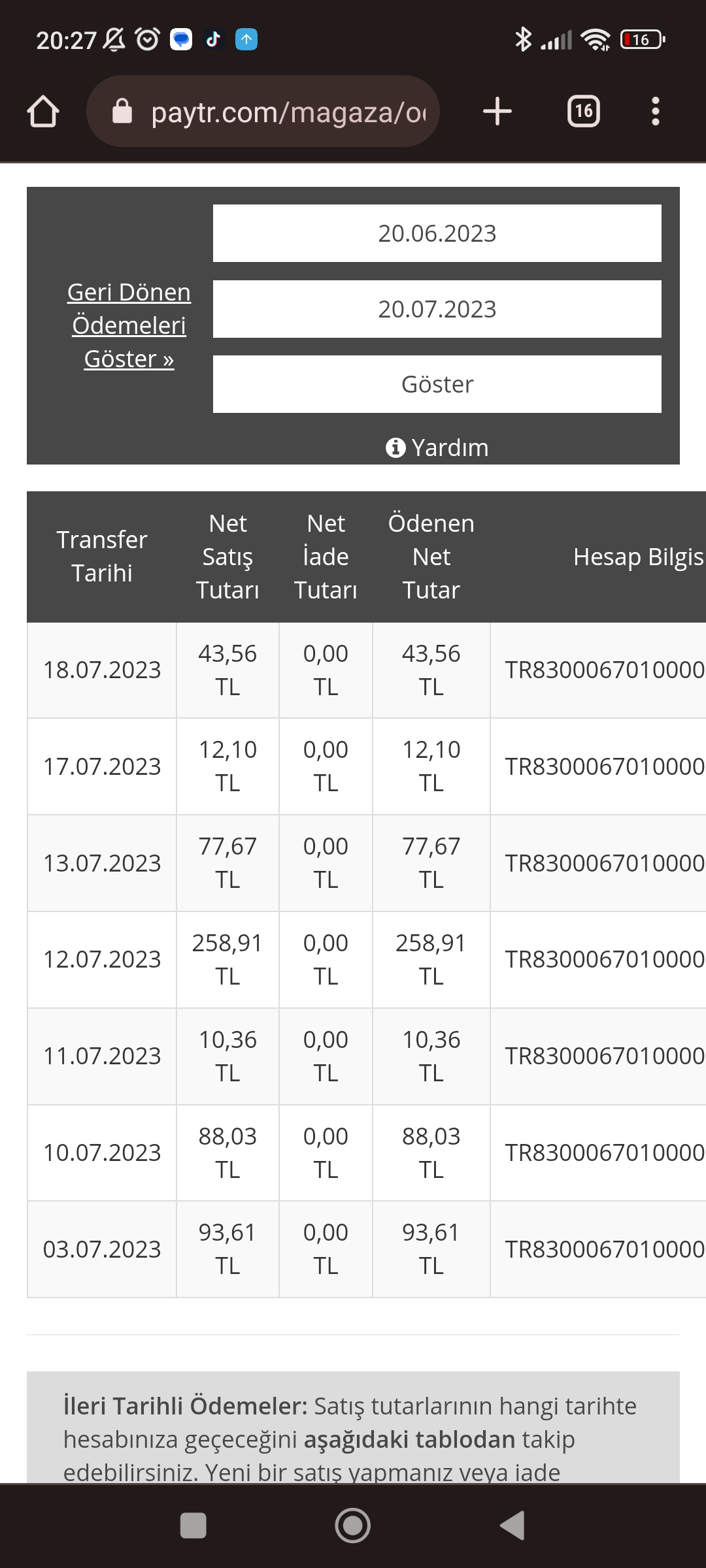Tap the paytr.com address bar

click(x=263, y=111)
